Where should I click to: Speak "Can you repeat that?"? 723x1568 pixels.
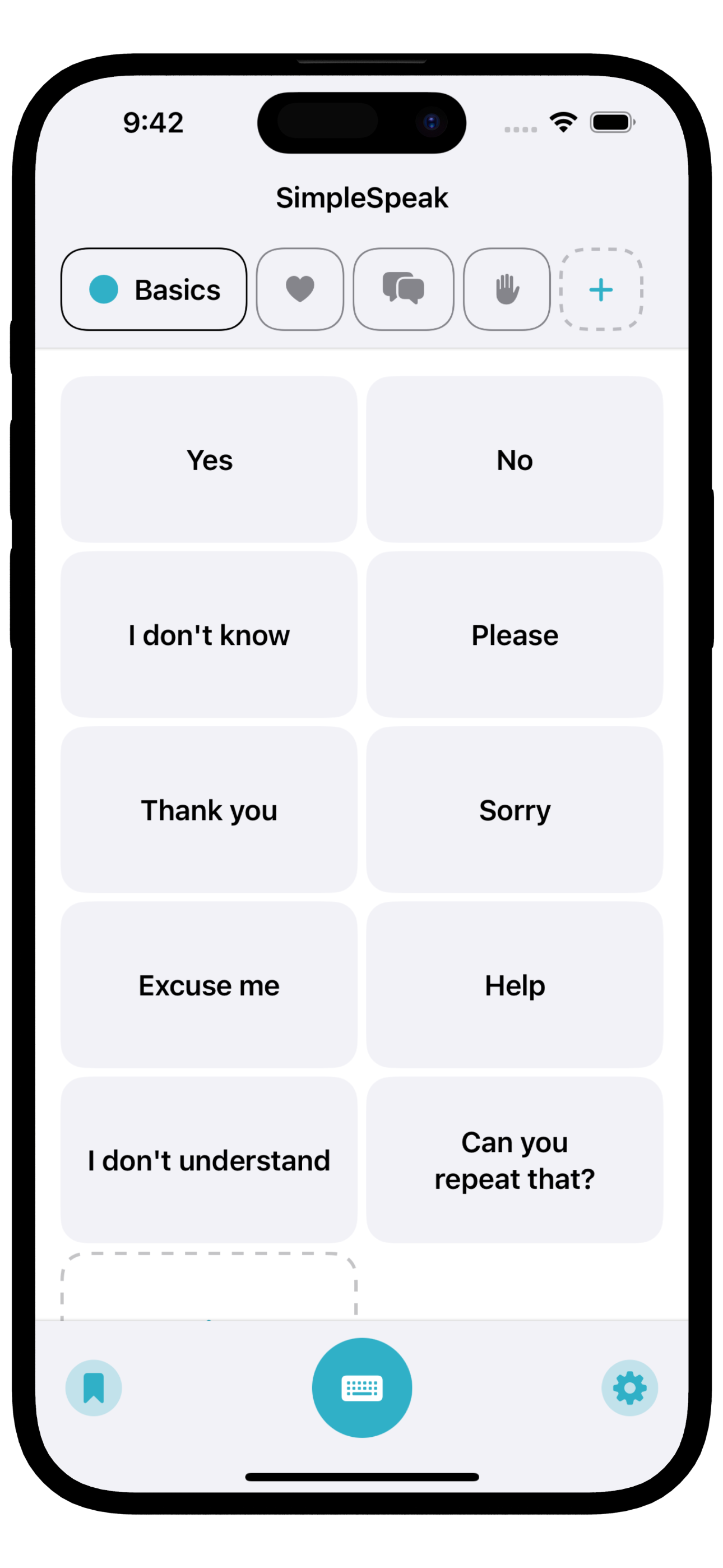click(515, 1160)
